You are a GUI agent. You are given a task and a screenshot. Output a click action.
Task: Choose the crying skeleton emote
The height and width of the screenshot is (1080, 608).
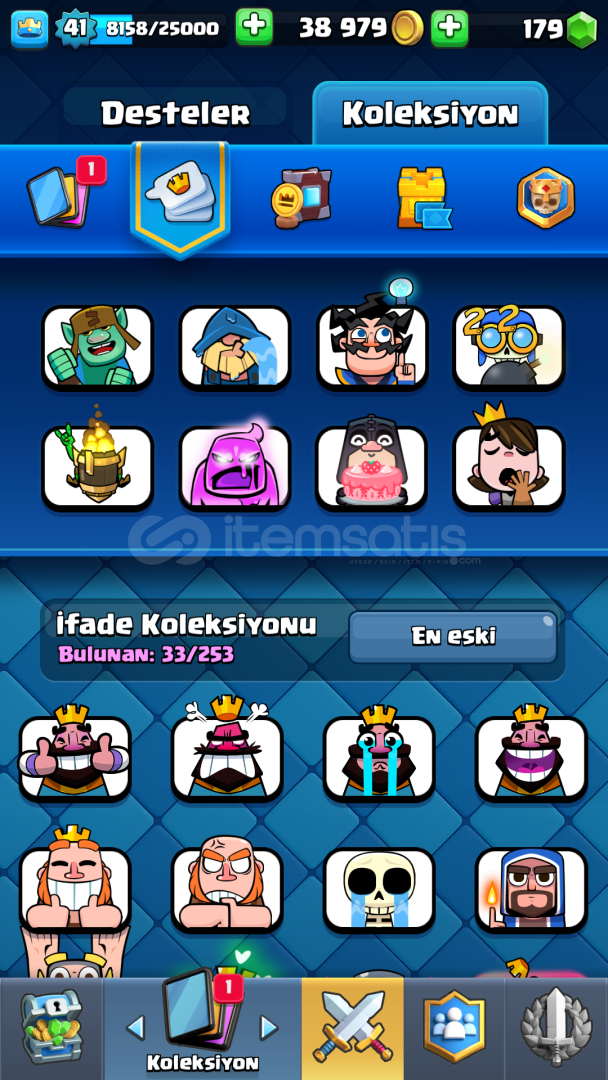click(379, 889)
